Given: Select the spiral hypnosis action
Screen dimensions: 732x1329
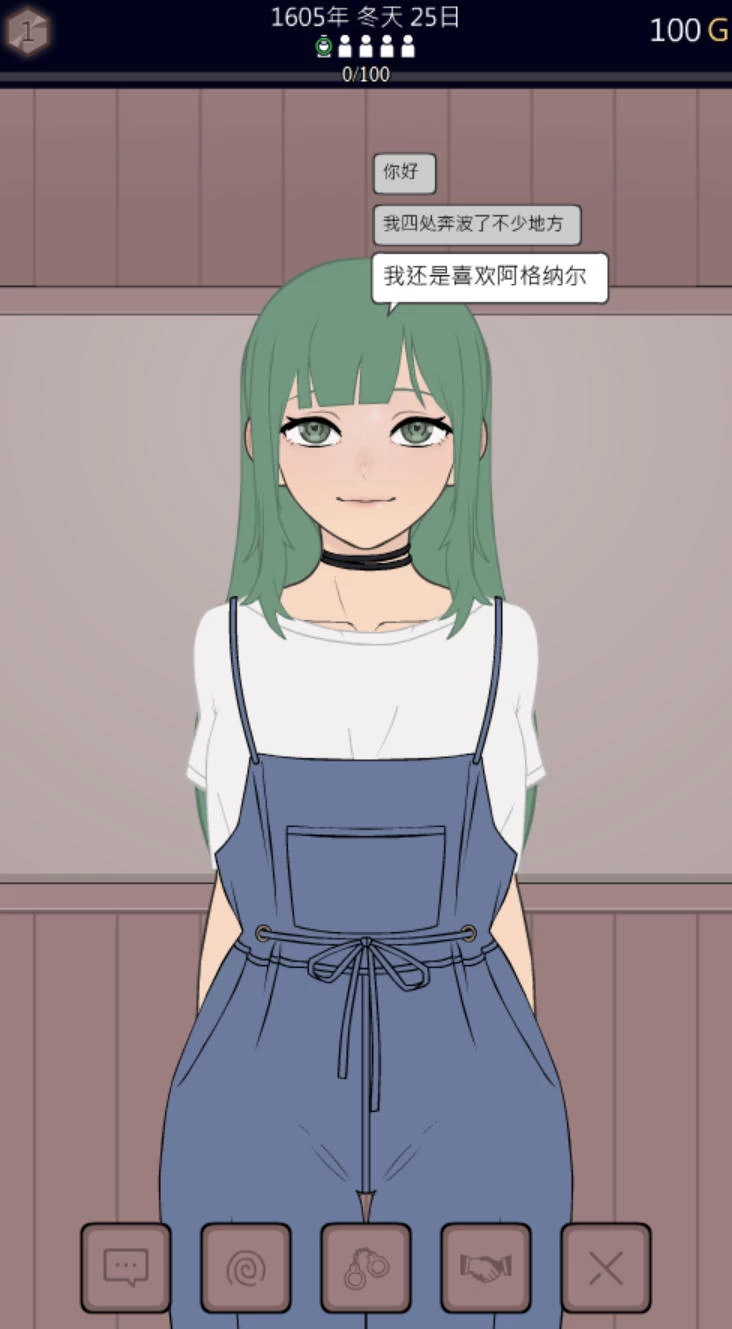Looking at the screenshot, I should coord(246,1268).
